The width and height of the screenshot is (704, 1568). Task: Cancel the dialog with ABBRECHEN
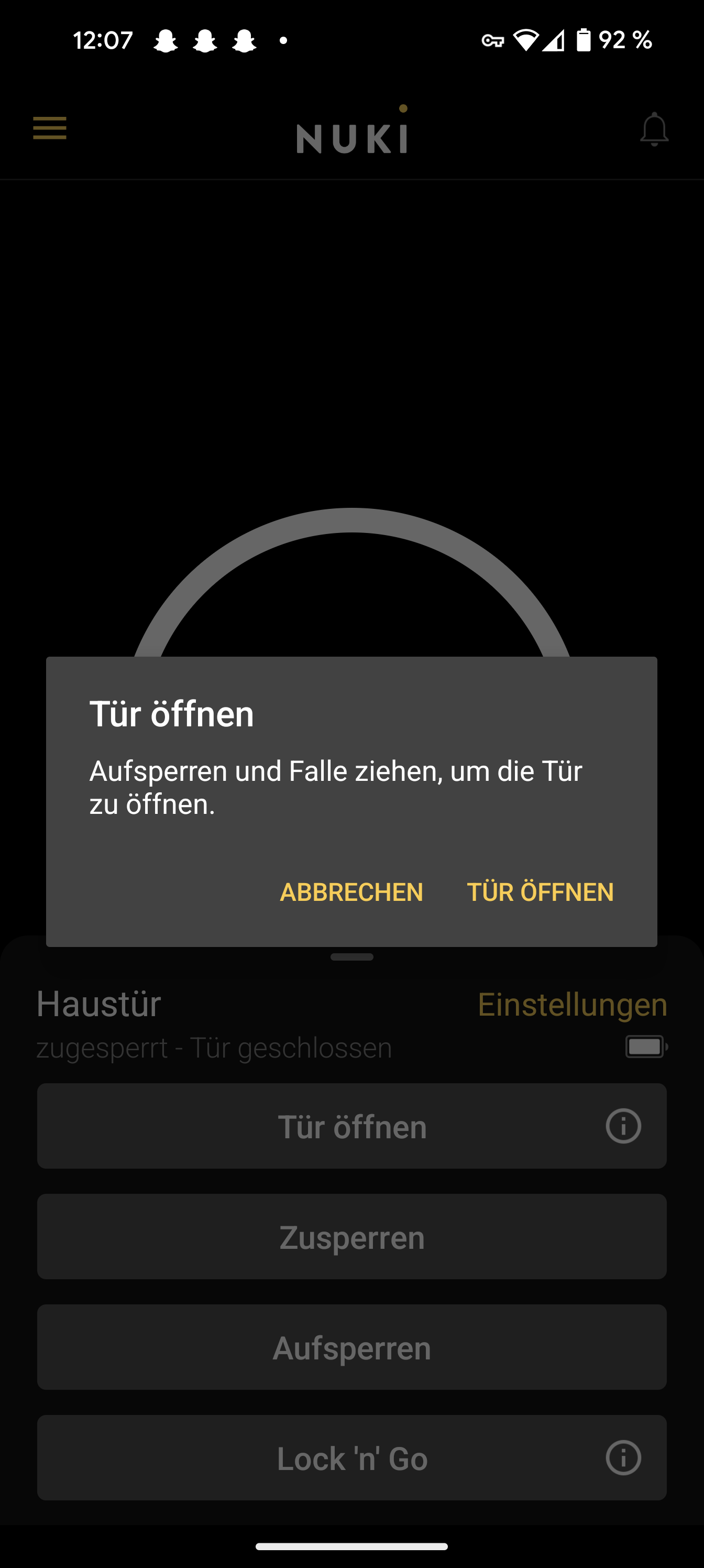(x=351, y=892)
